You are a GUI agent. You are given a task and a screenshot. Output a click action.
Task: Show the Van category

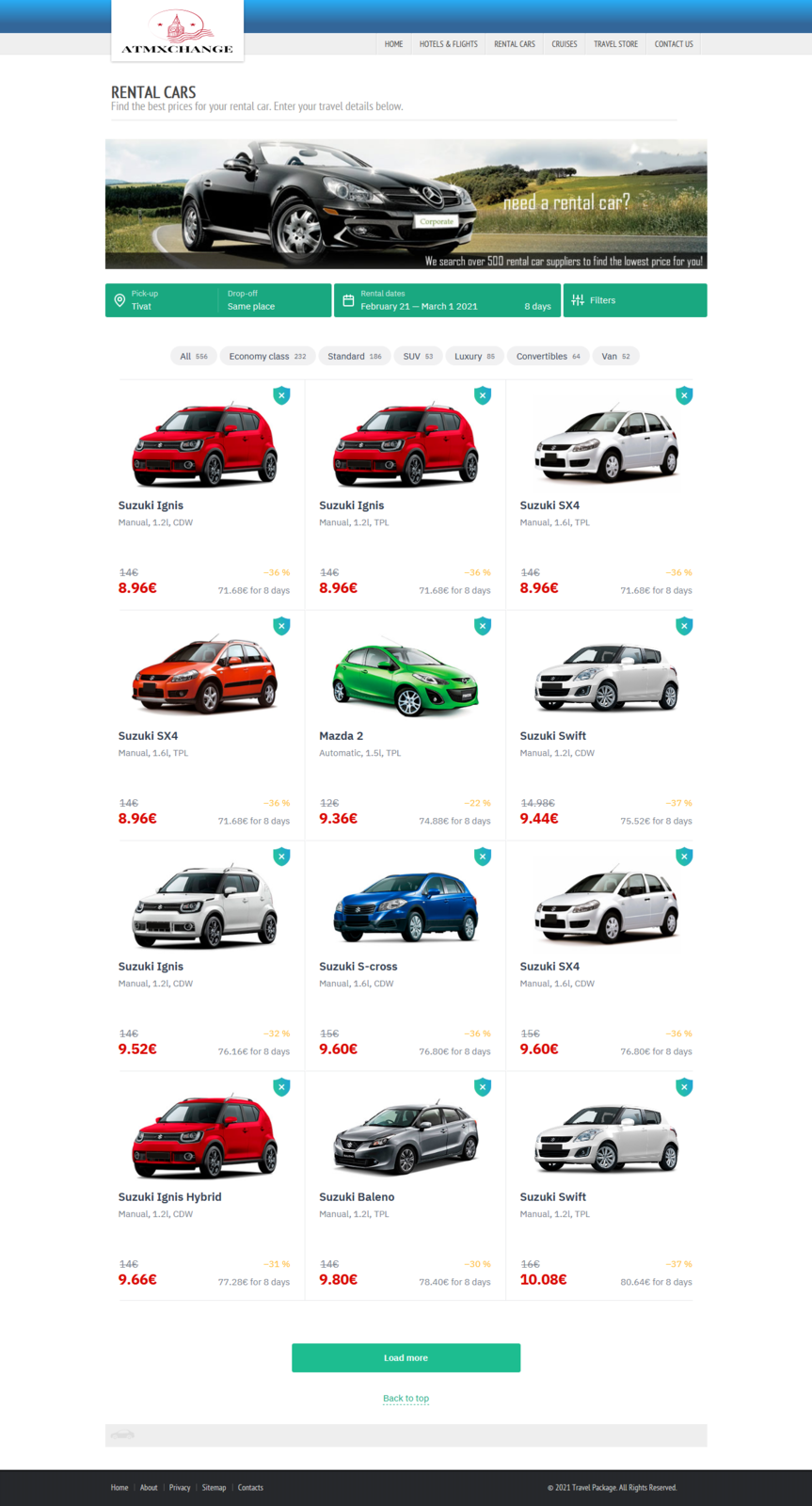coord(615,357)
